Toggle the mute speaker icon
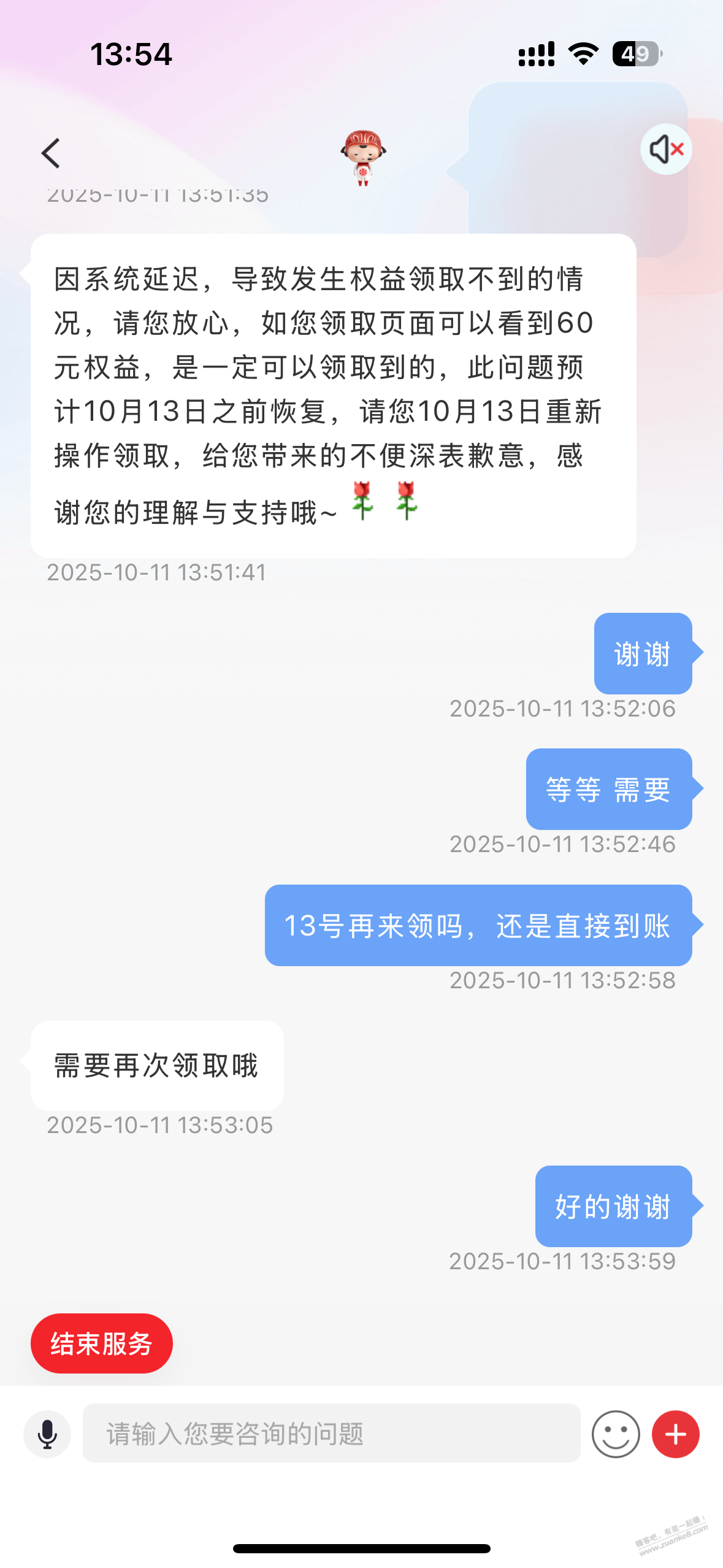The width and height of the screenshot is (723, 1568). coord(666,149)
